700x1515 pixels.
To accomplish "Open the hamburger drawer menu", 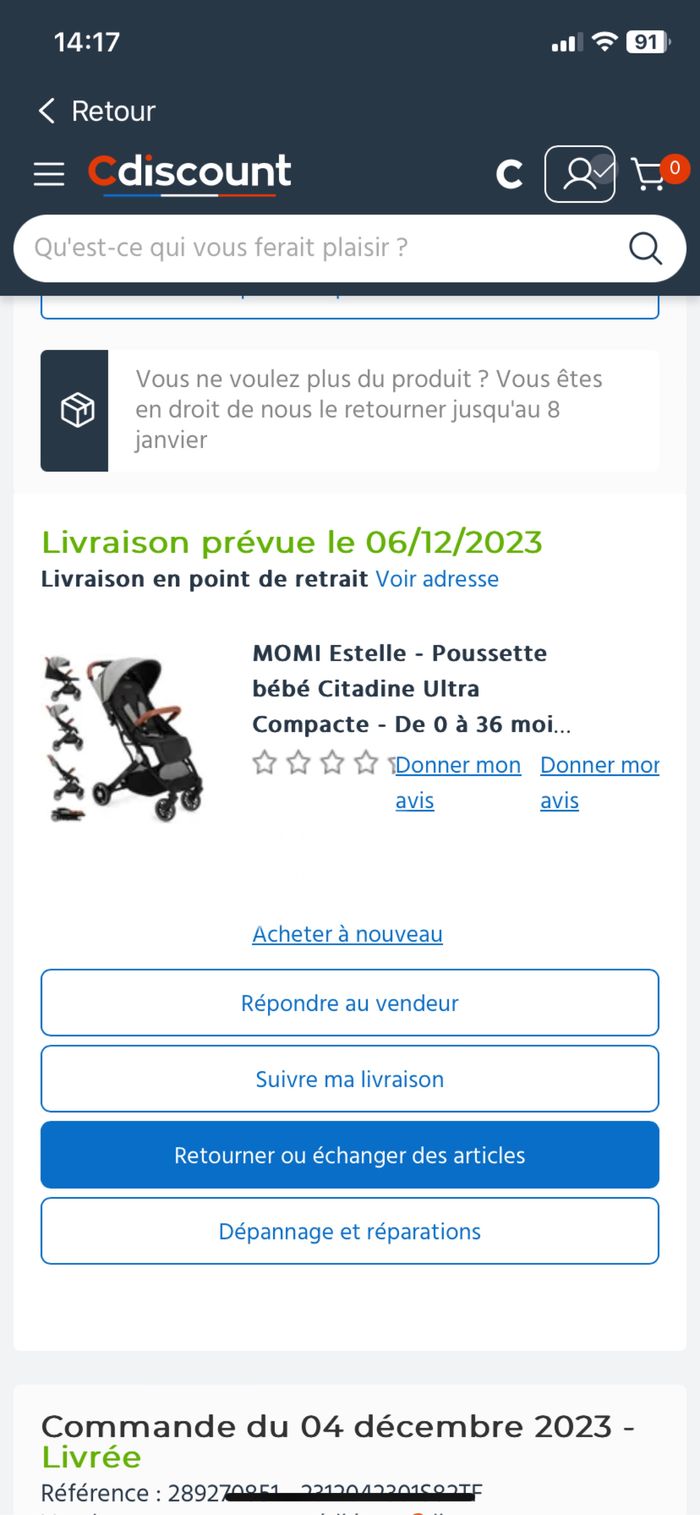I will (49, 174).
